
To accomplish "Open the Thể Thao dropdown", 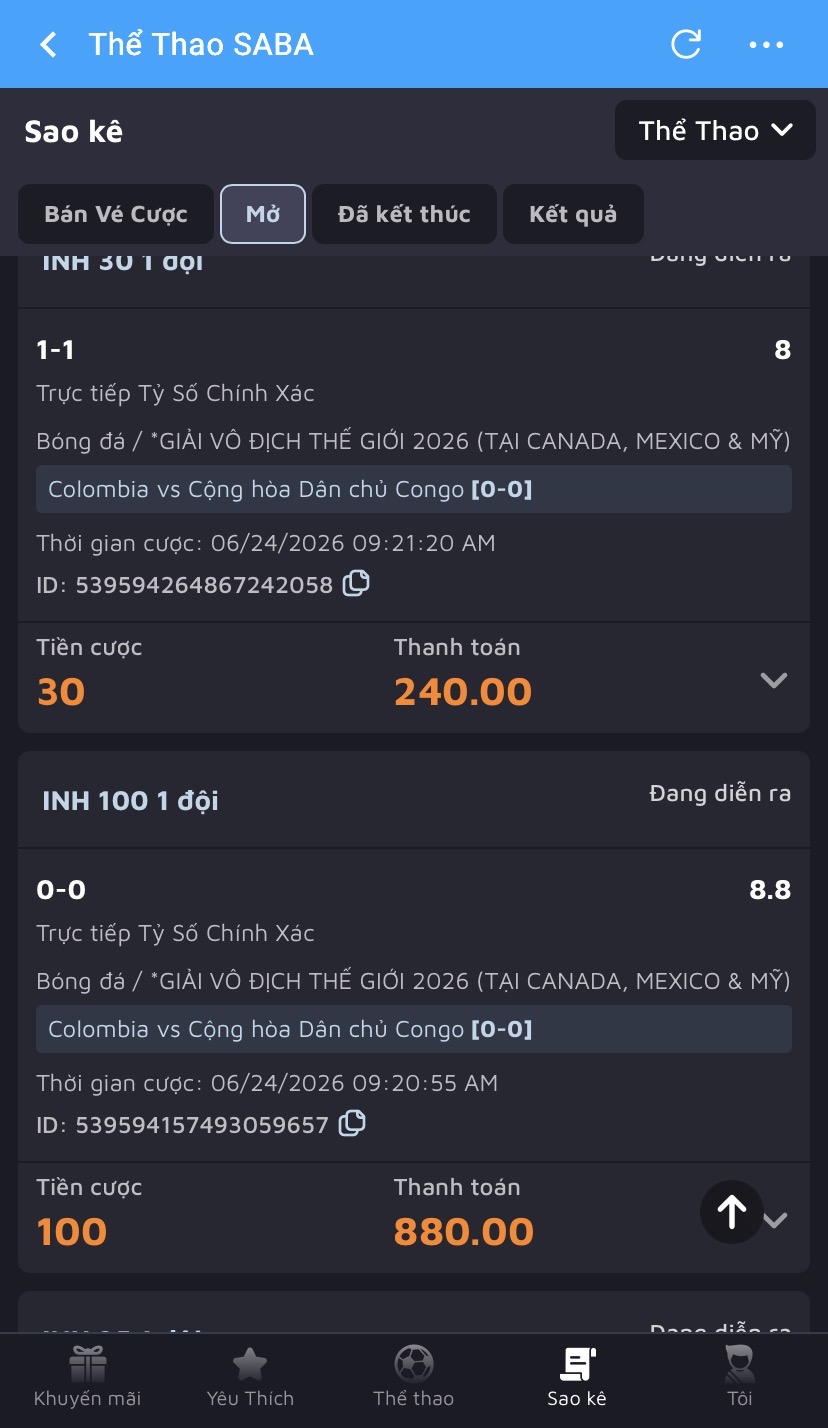I will [x=715, y=130].
